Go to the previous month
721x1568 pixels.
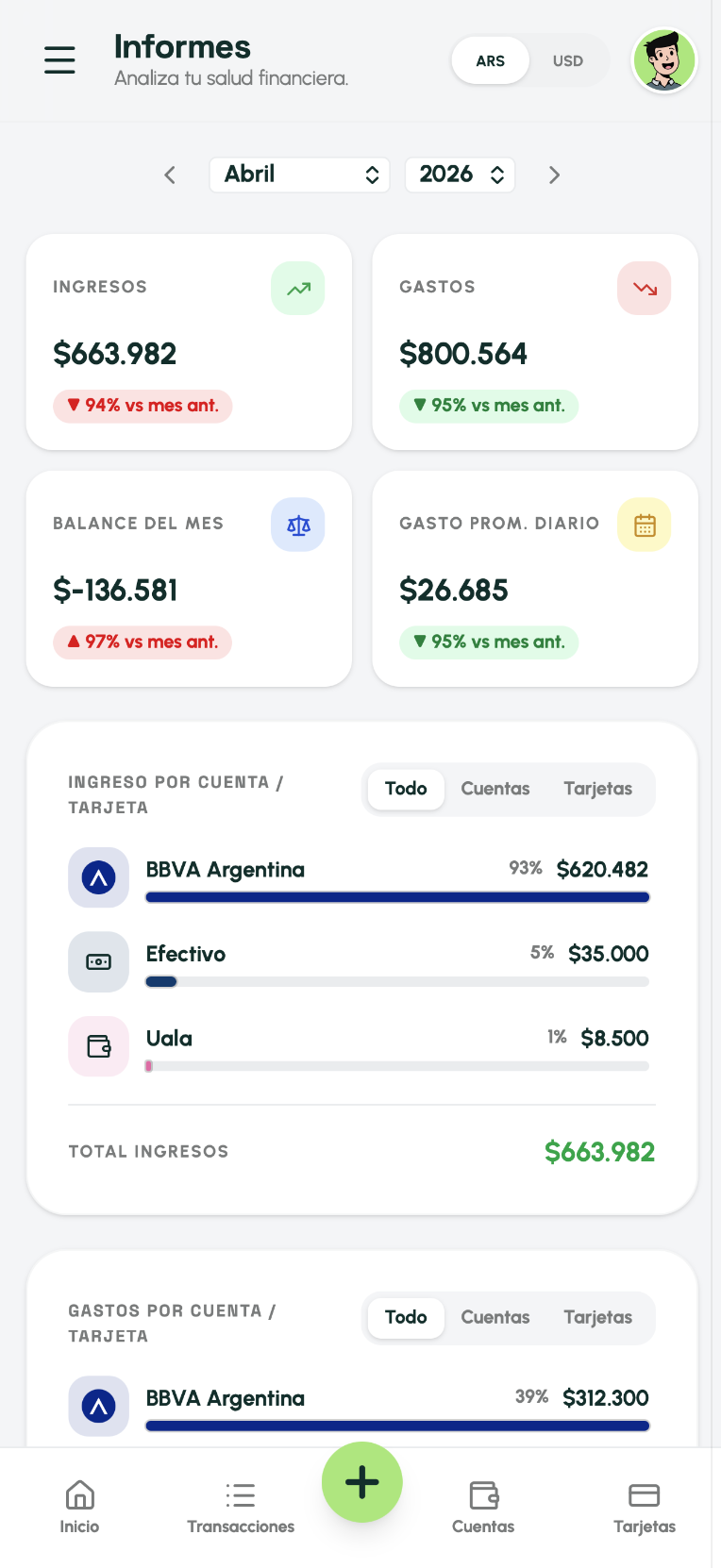click(x=170, y=175)
